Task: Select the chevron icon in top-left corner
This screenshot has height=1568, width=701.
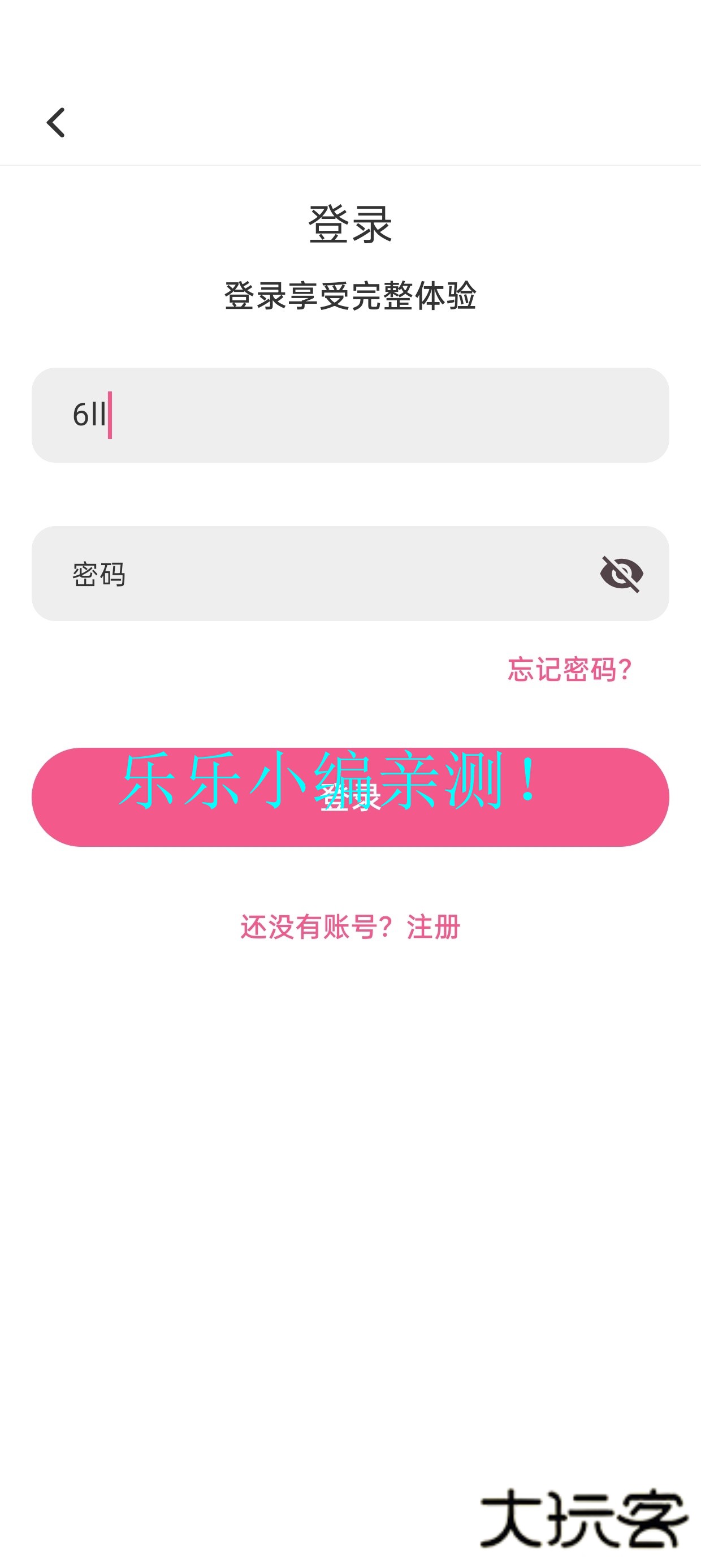Action: click(56, 122)
